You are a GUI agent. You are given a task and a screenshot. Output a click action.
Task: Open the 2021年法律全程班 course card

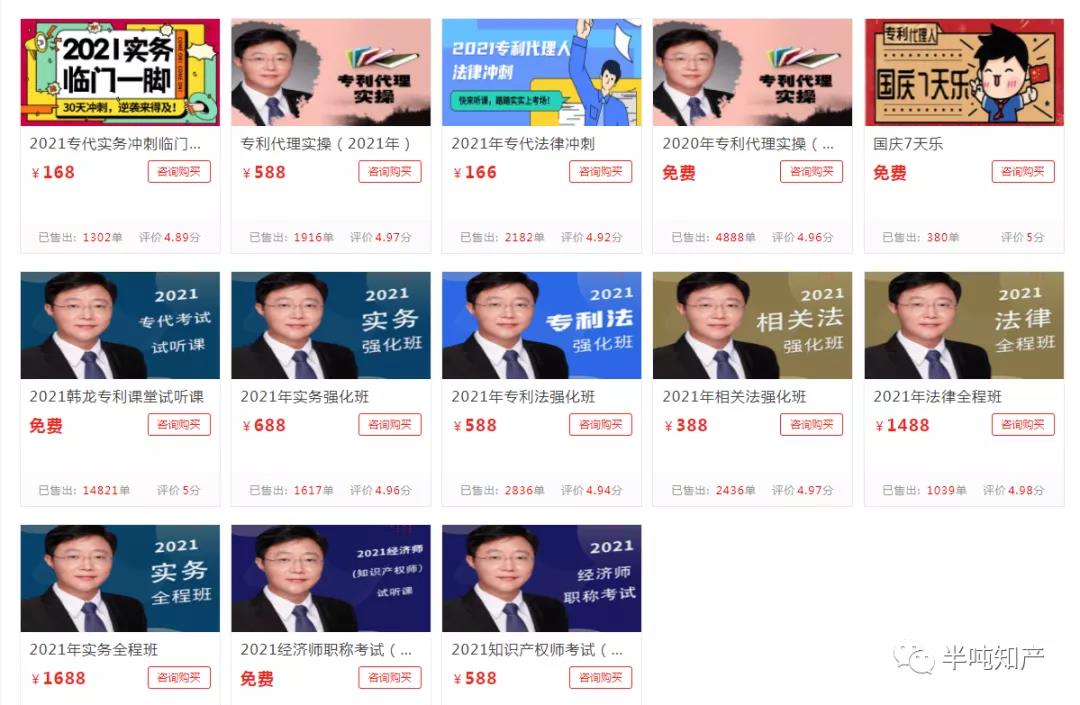click(x=963, y=325)
